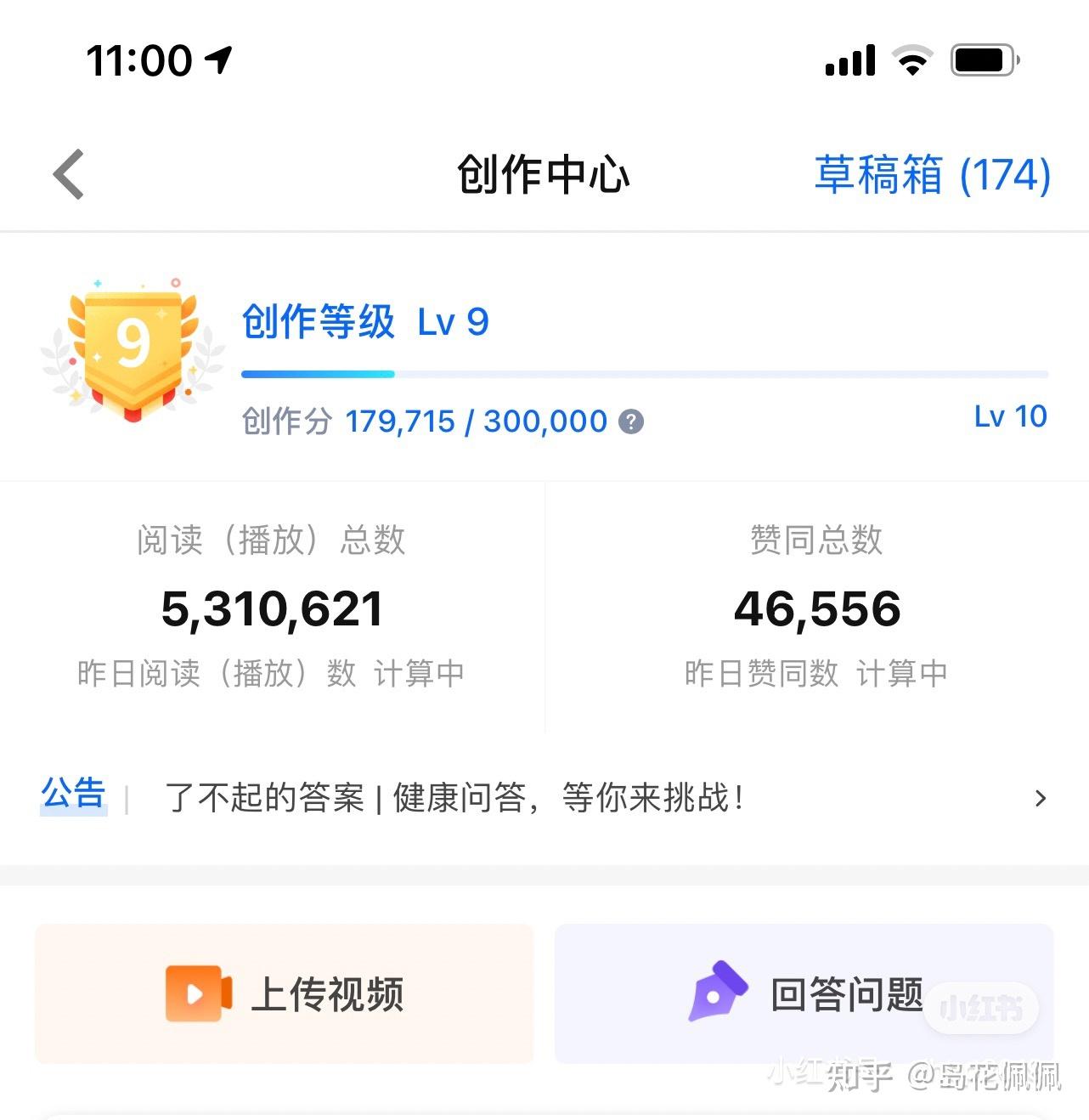
Task: Go back from 创作中心
Action: click(x=70, y=175)
